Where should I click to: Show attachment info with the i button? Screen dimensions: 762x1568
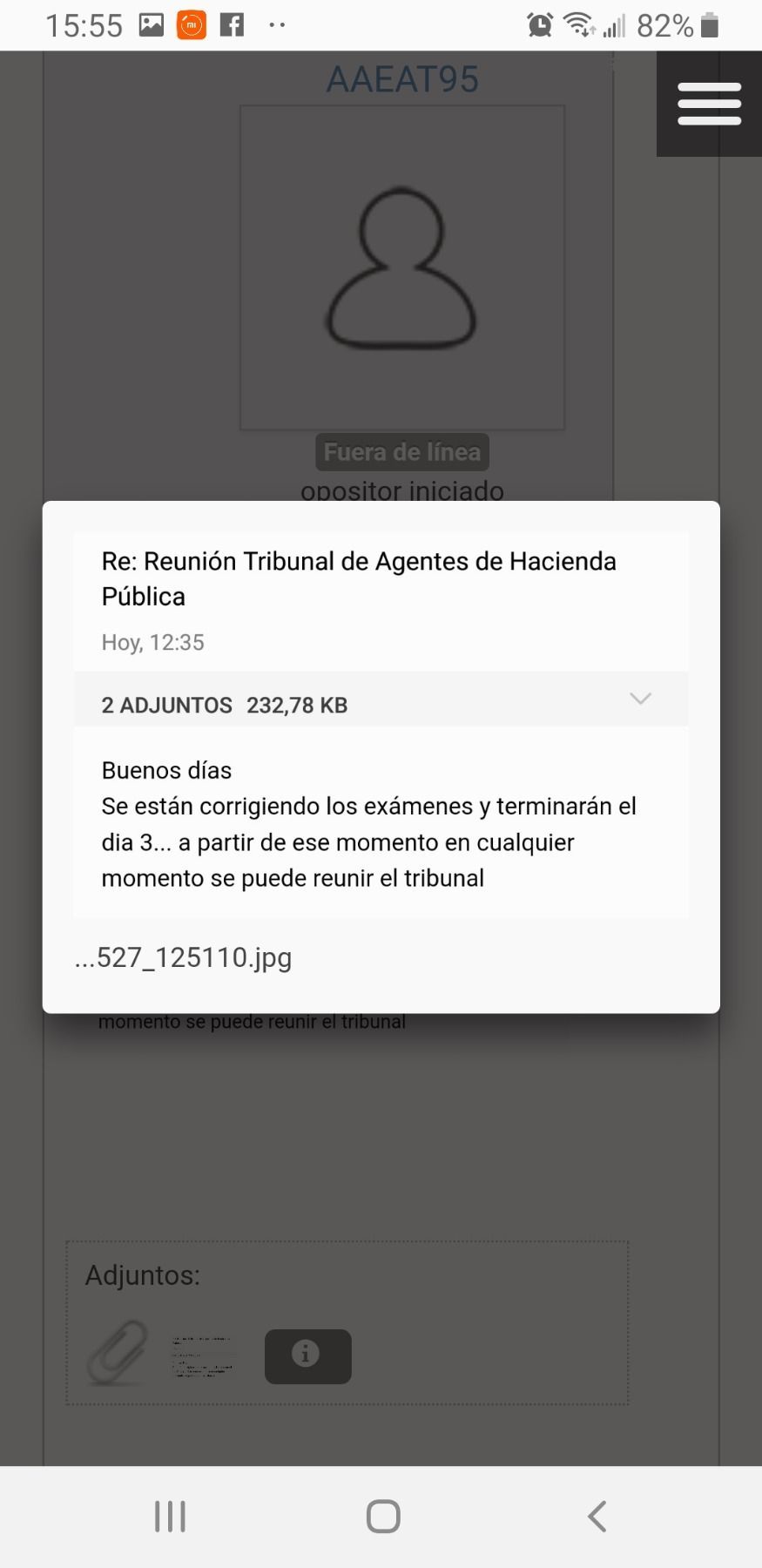[x=307, y=1355]
